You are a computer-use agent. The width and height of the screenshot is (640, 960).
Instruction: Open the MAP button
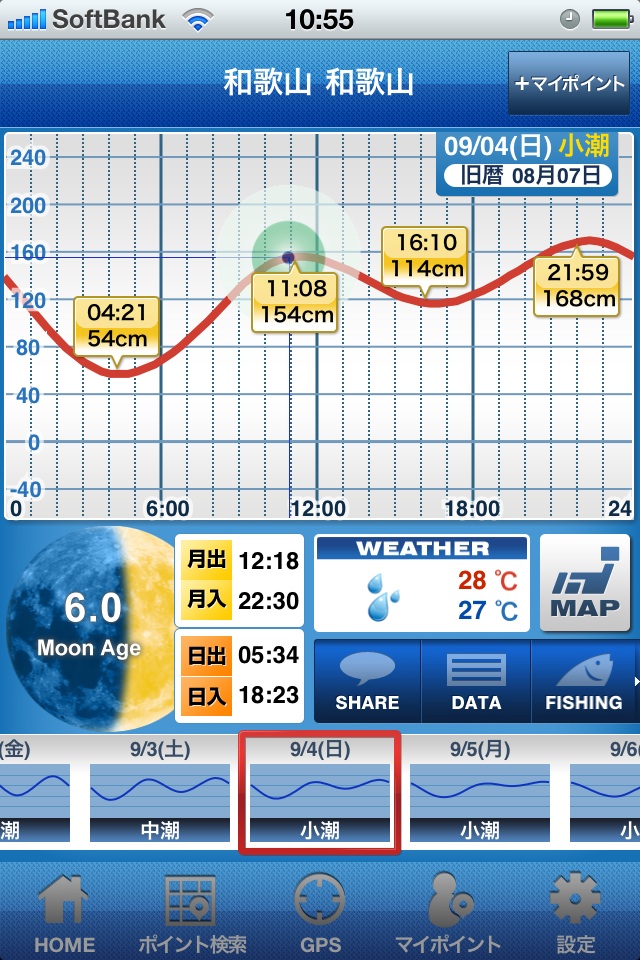point(585,583)
